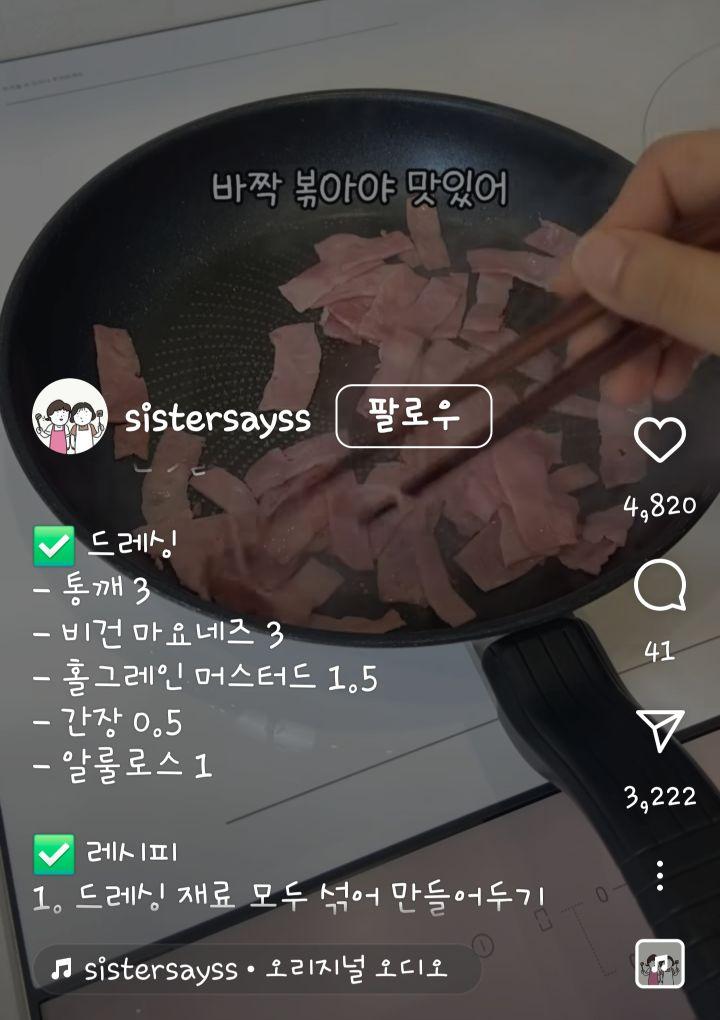Viewport: 720px width, 1020px height.
Task: Tap the audio thumbnail below the more options icon
Action: click(x=660, y=965)
